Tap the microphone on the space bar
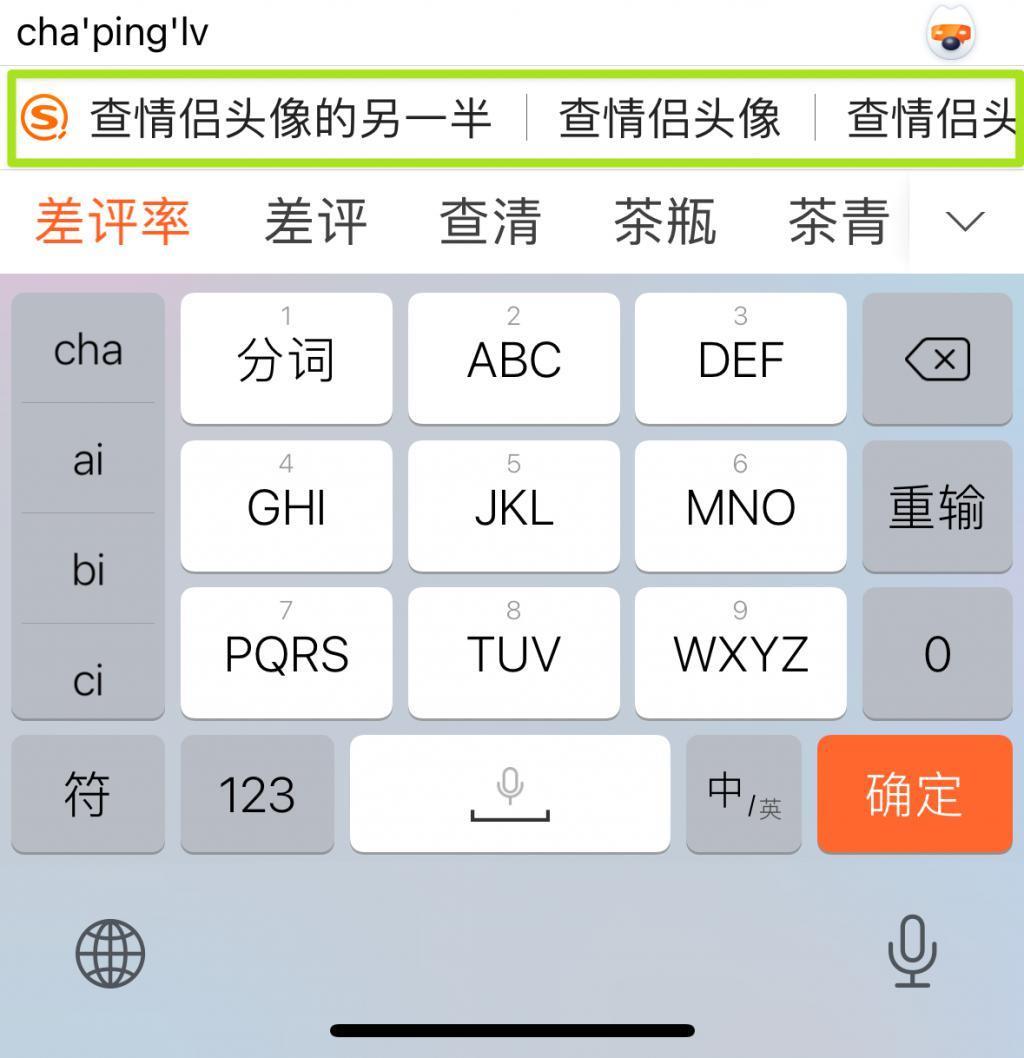Screen dimensions: 1024x1058 point(510,792)
